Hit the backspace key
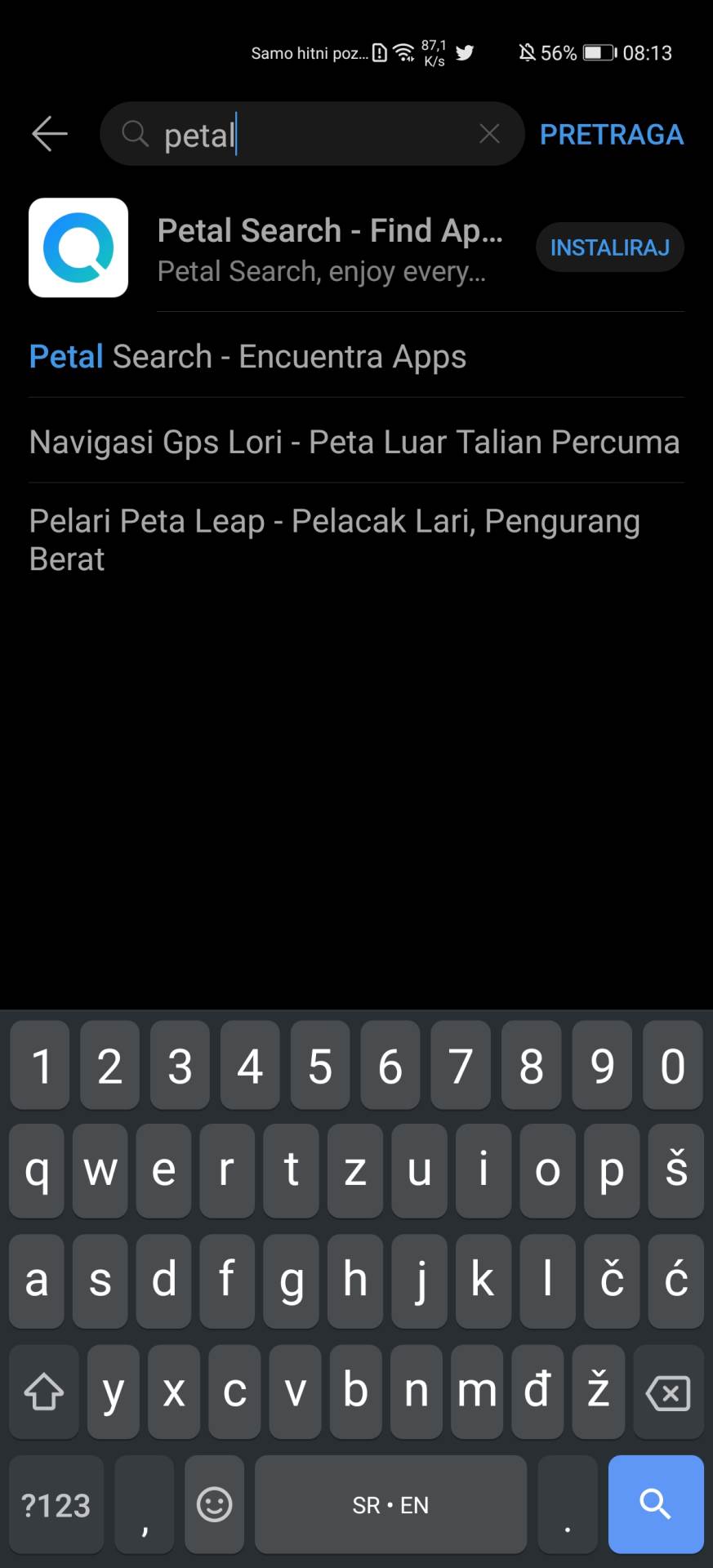This screenshot has height=1568, width=713. (668, 1392)
